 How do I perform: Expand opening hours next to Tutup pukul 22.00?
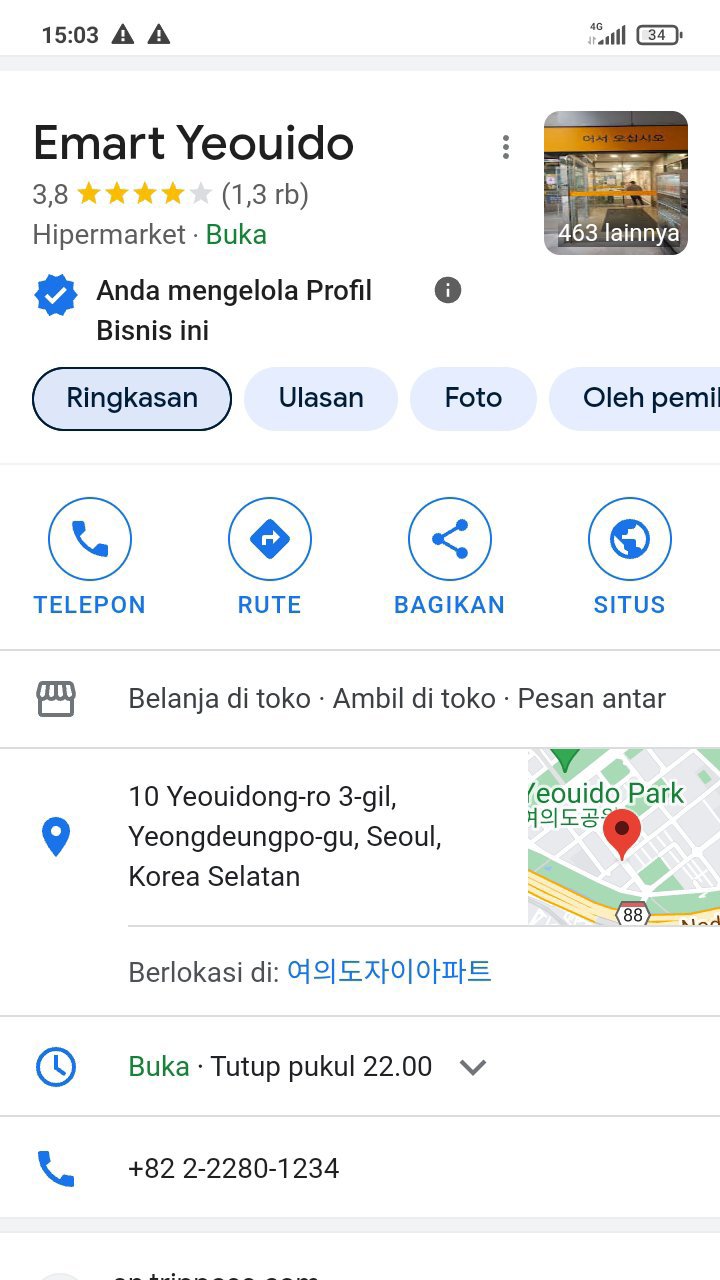[472, 1067]
